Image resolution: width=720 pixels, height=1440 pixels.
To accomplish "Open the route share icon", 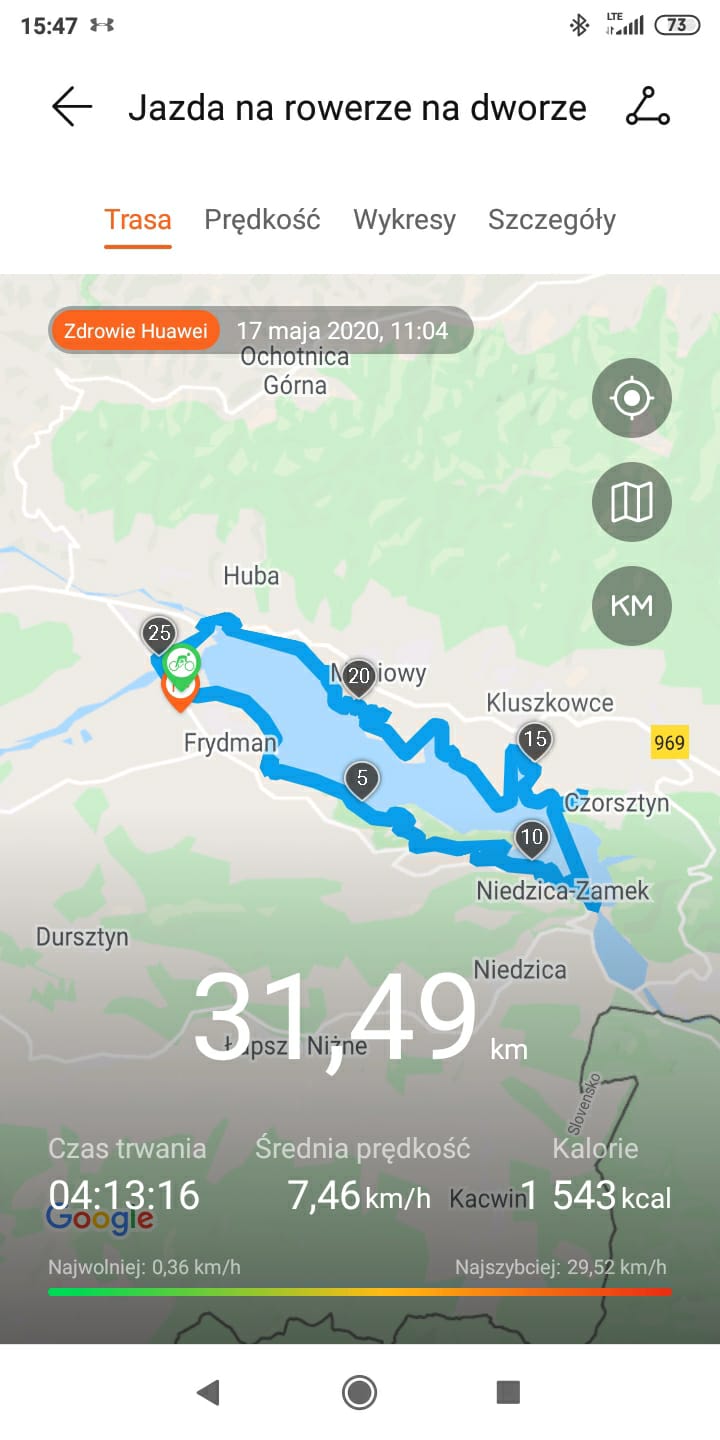I will 647,107.
